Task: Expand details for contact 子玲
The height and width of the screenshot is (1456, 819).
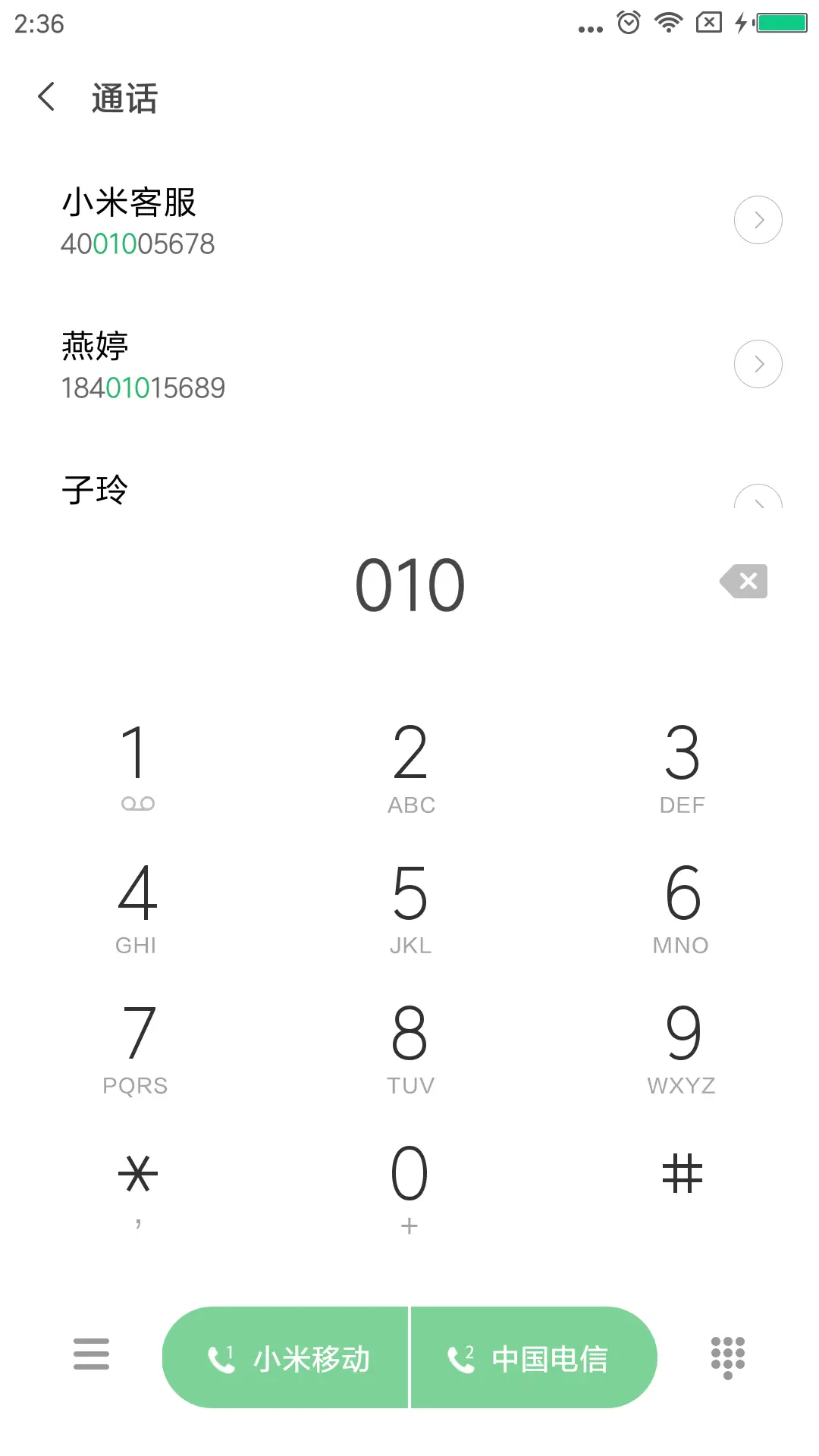Action: [x=758, y=503]
